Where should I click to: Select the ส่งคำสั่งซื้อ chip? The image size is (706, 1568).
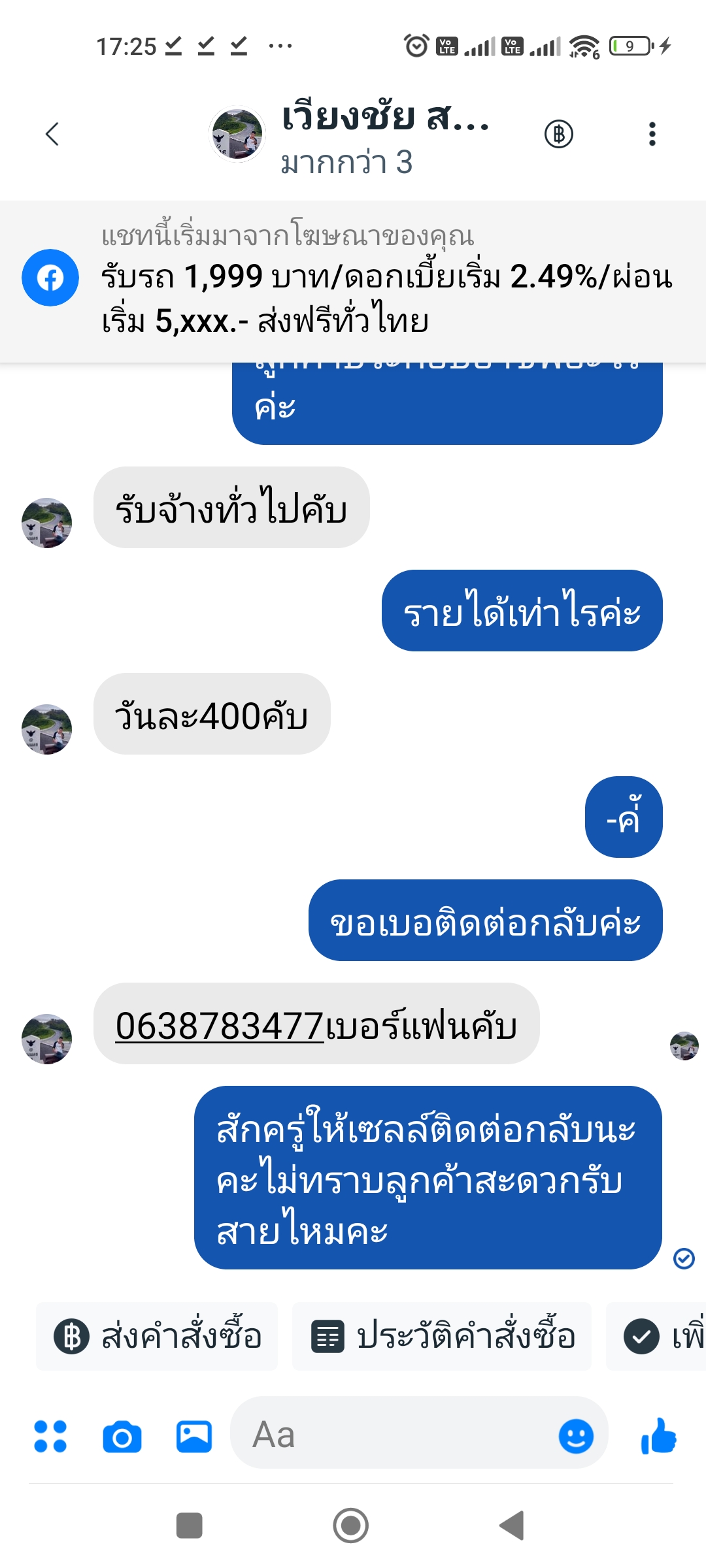tap(157, 1337)
